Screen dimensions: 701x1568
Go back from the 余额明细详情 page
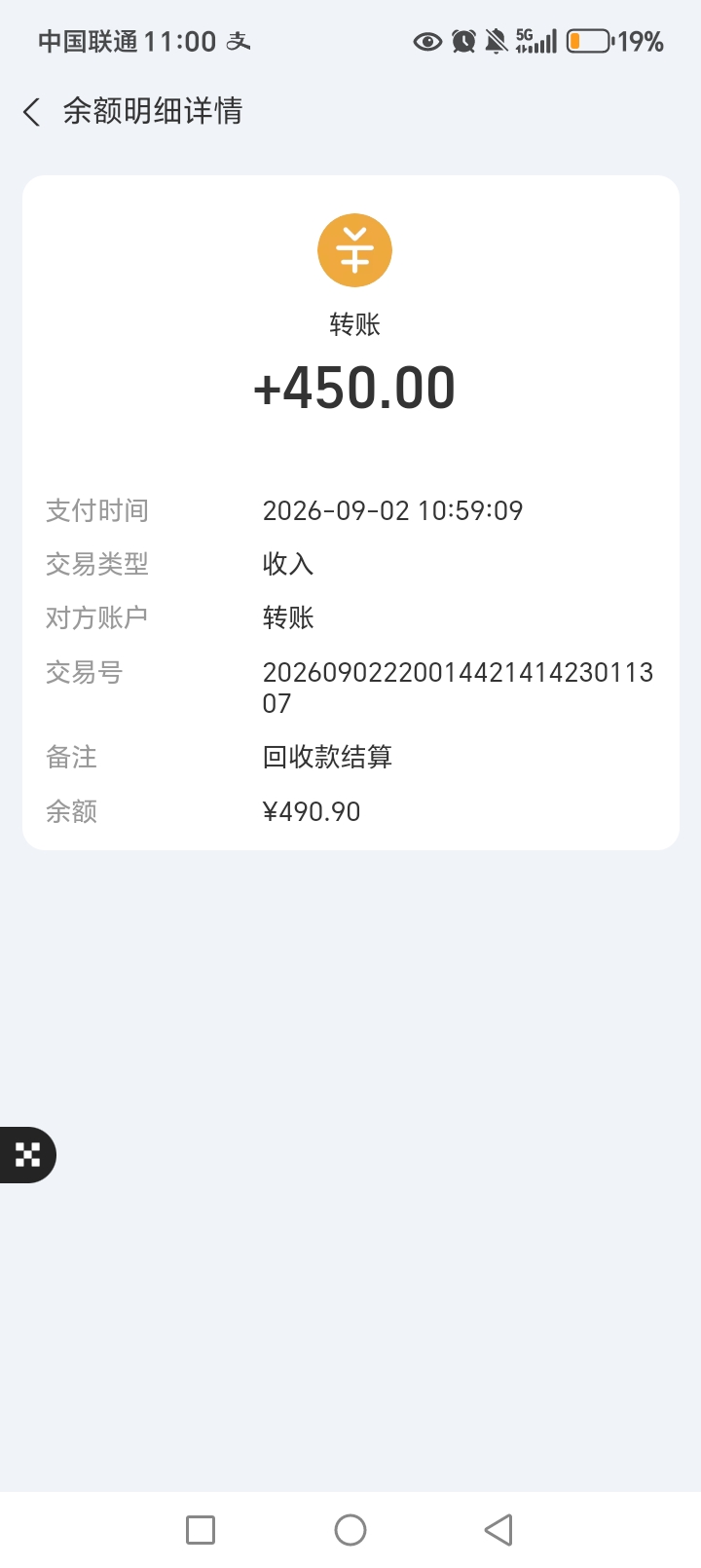click(32, 112)
